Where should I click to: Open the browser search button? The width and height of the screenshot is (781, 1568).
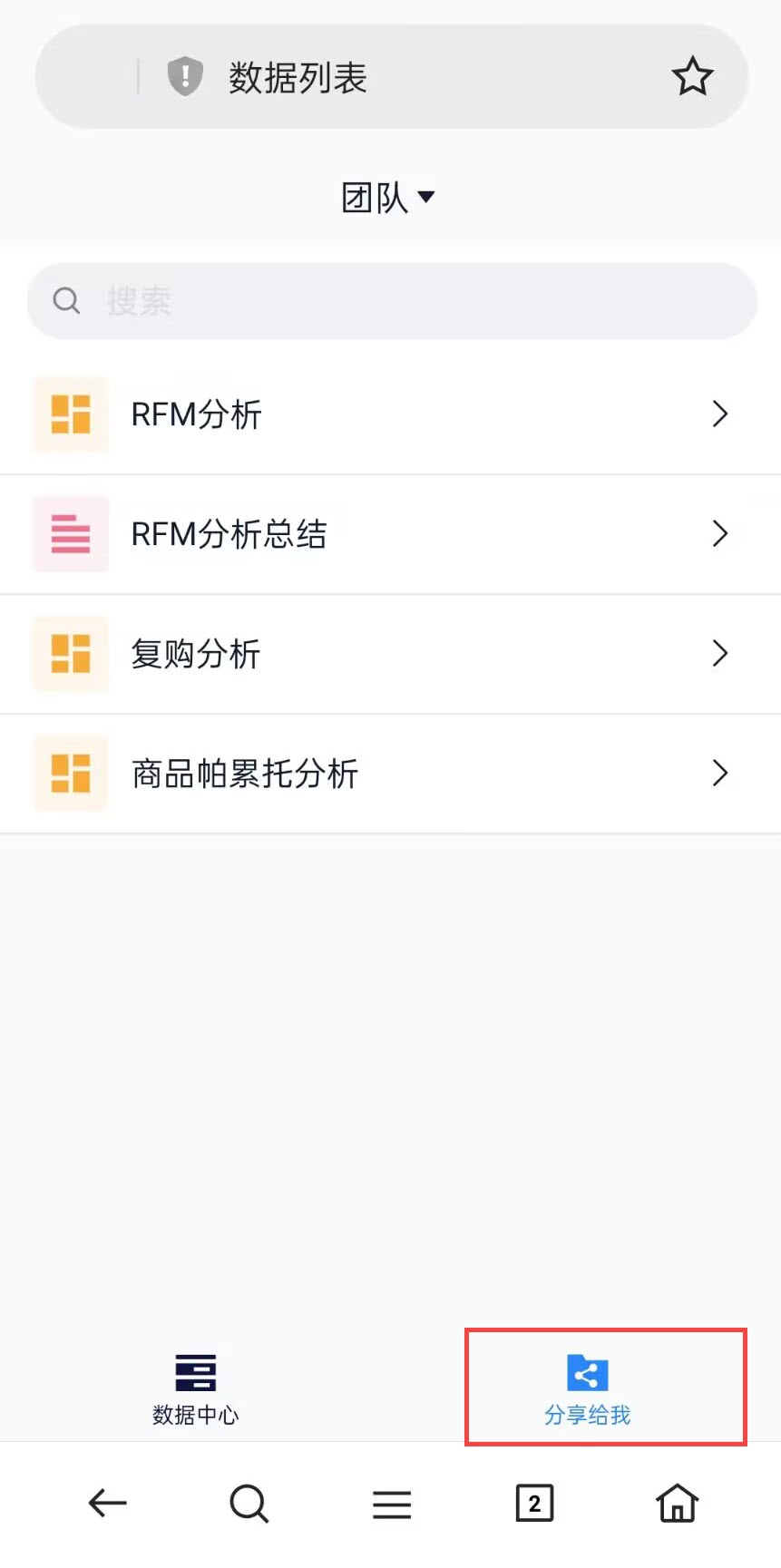click(249, 1503)
